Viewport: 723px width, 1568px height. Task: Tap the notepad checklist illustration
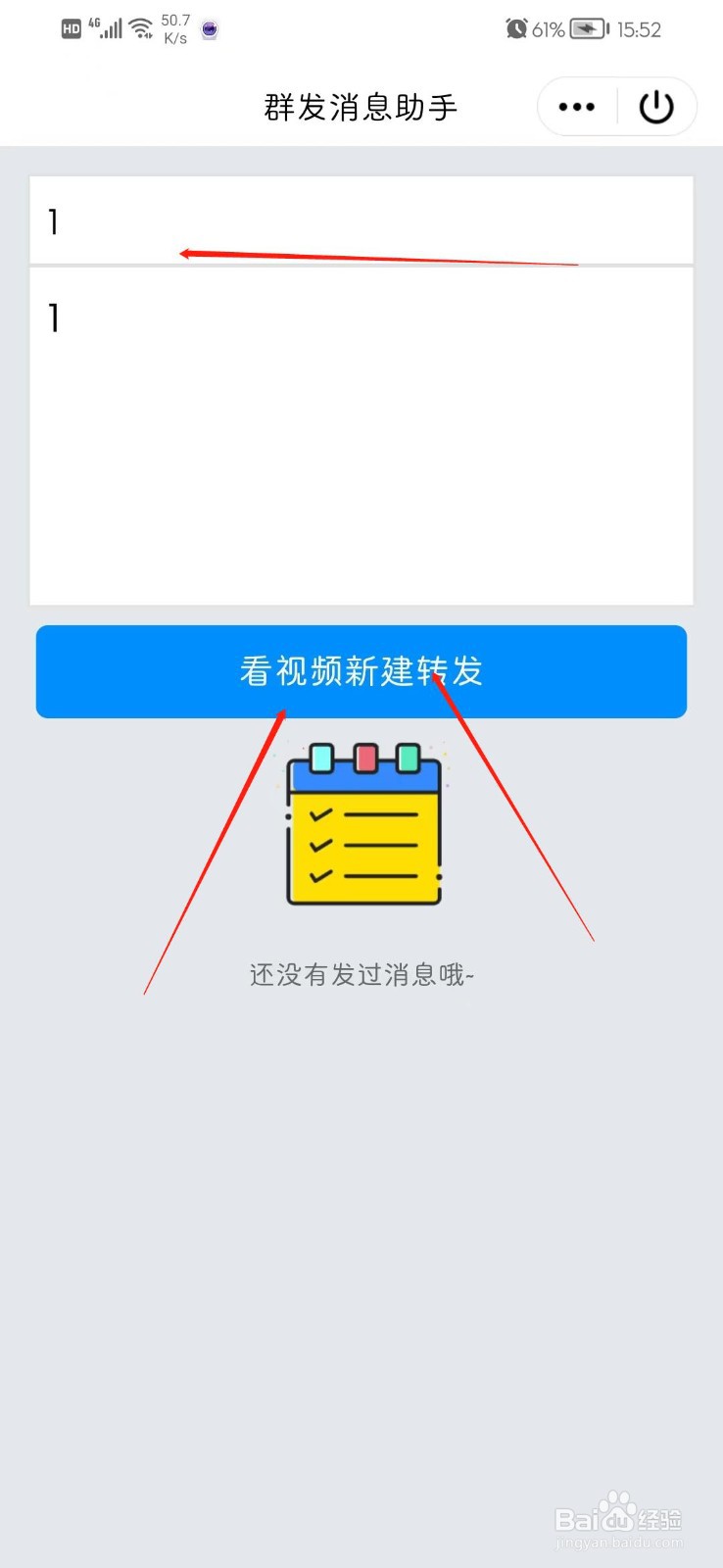click(x=362, y=828)
